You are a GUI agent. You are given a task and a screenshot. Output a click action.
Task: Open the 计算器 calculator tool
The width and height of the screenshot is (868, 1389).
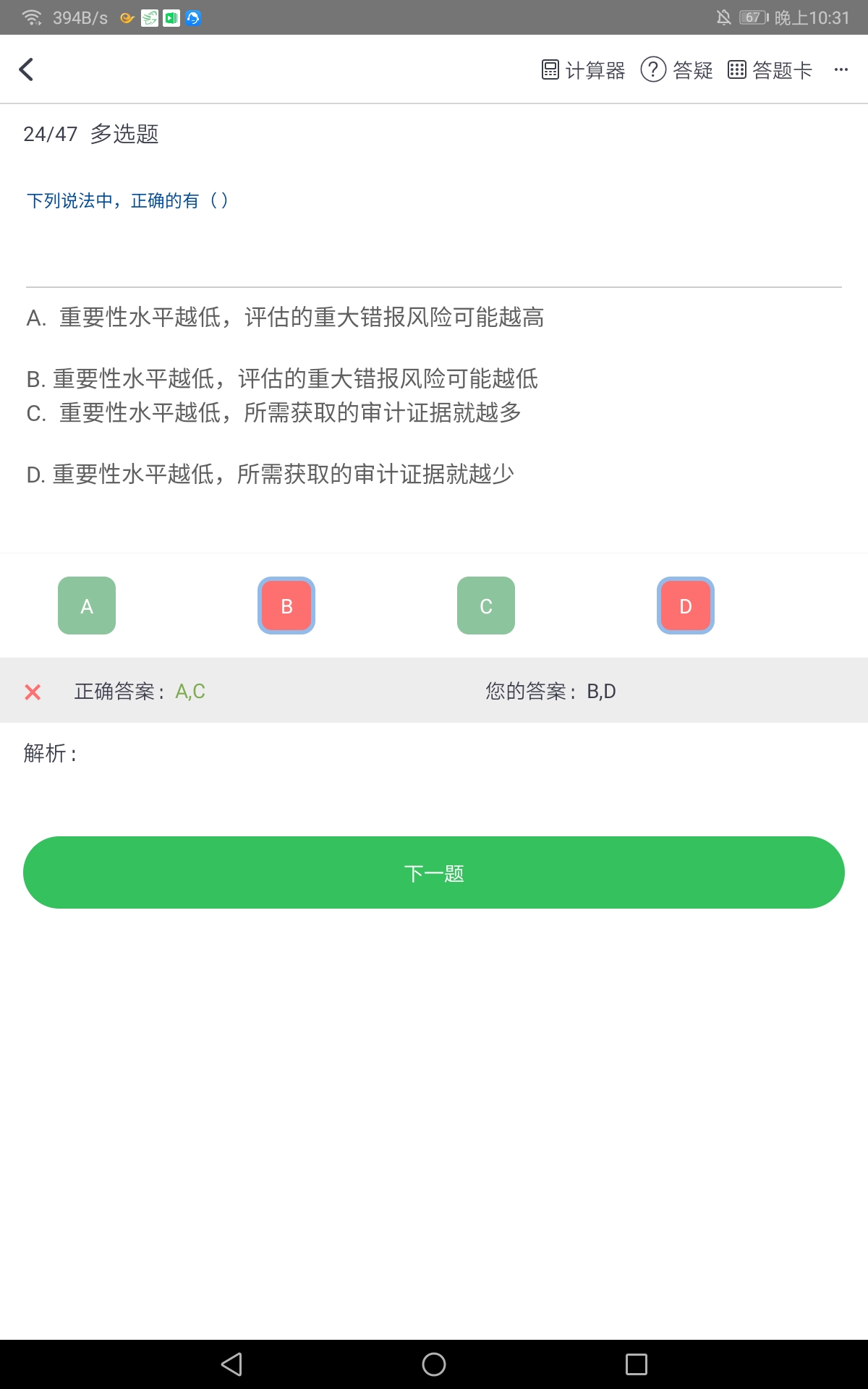point(583,70)
